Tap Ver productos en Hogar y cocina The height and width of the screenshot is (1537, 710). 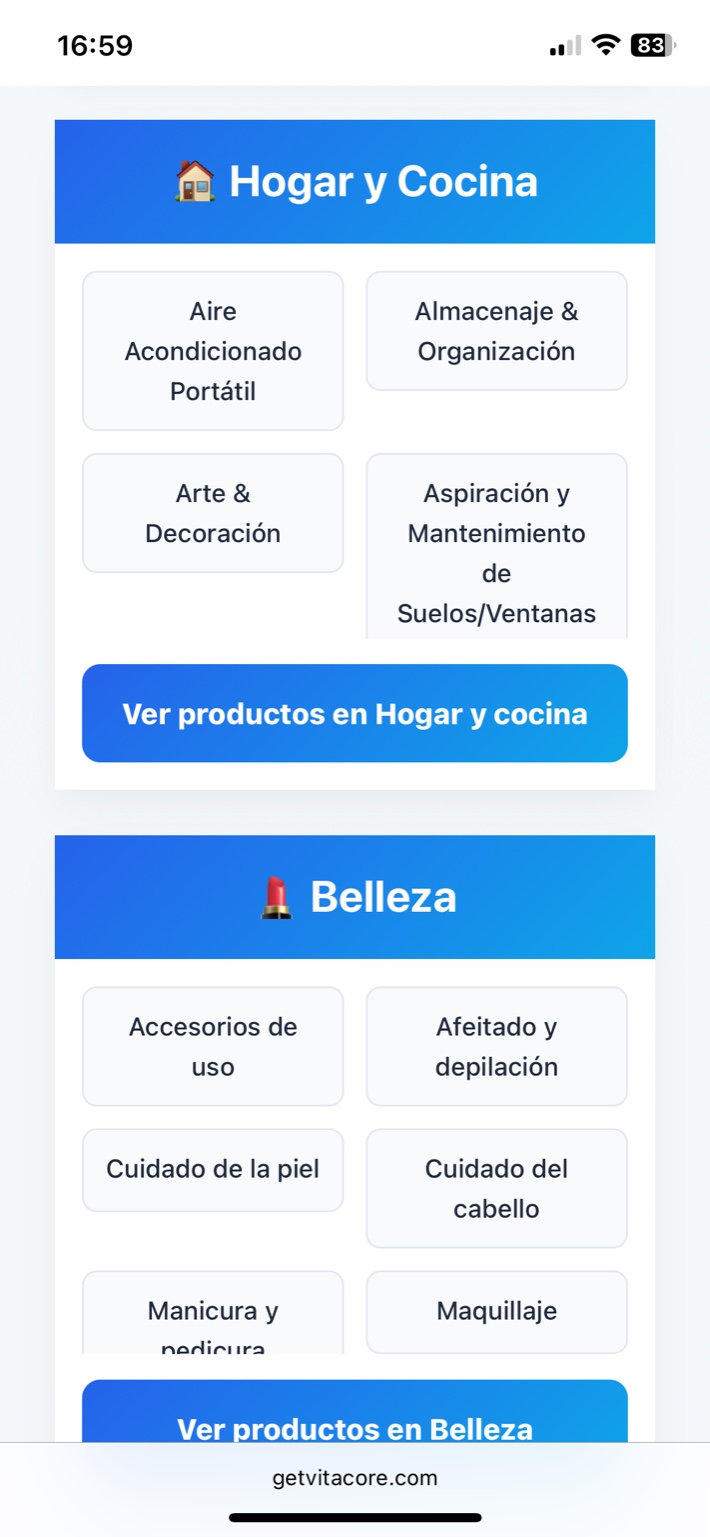click(354, 713)
